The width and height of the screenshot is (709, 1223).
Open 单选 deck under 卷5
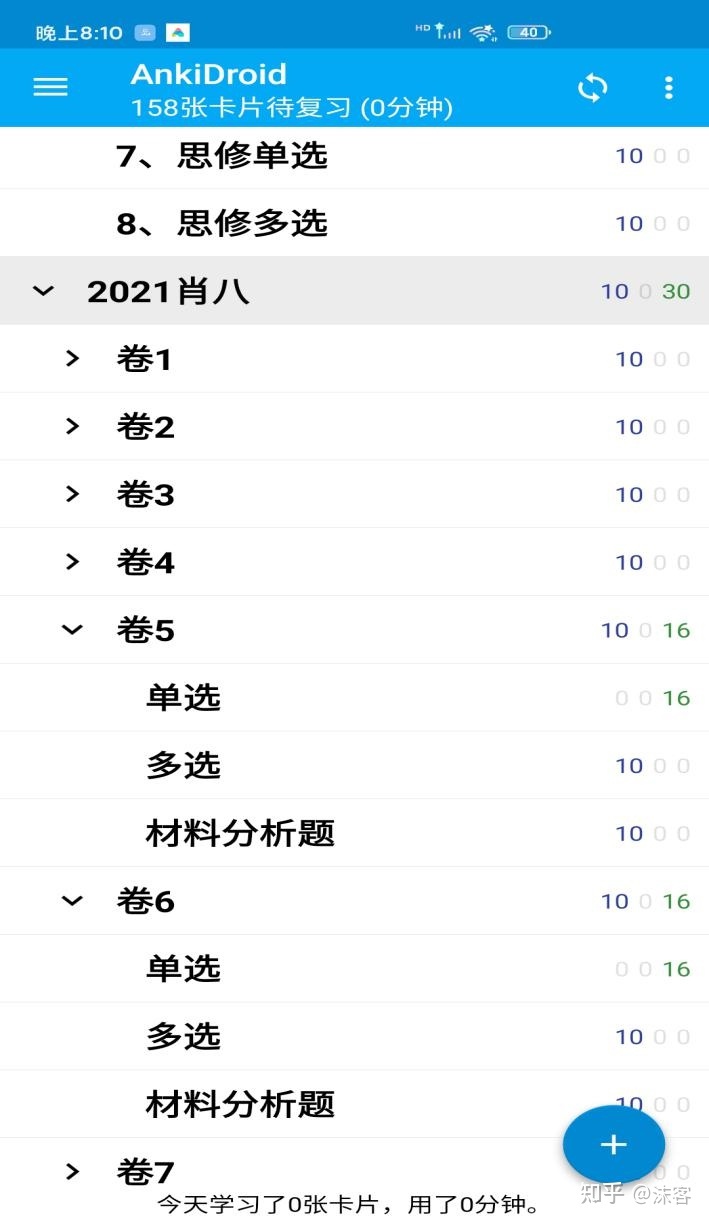(354, 698)
